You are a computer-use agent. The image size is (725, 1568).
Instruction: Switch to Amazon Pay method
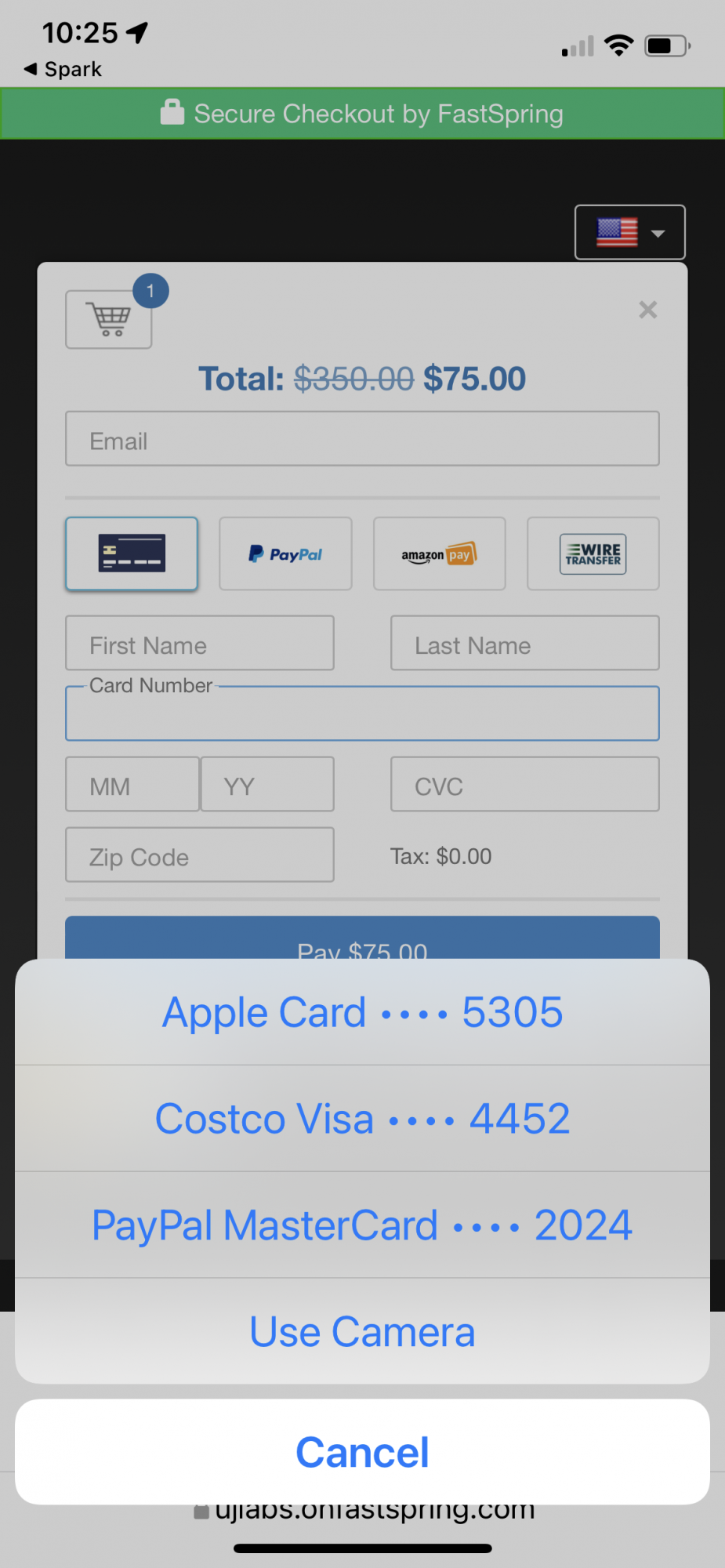(439, 554)
